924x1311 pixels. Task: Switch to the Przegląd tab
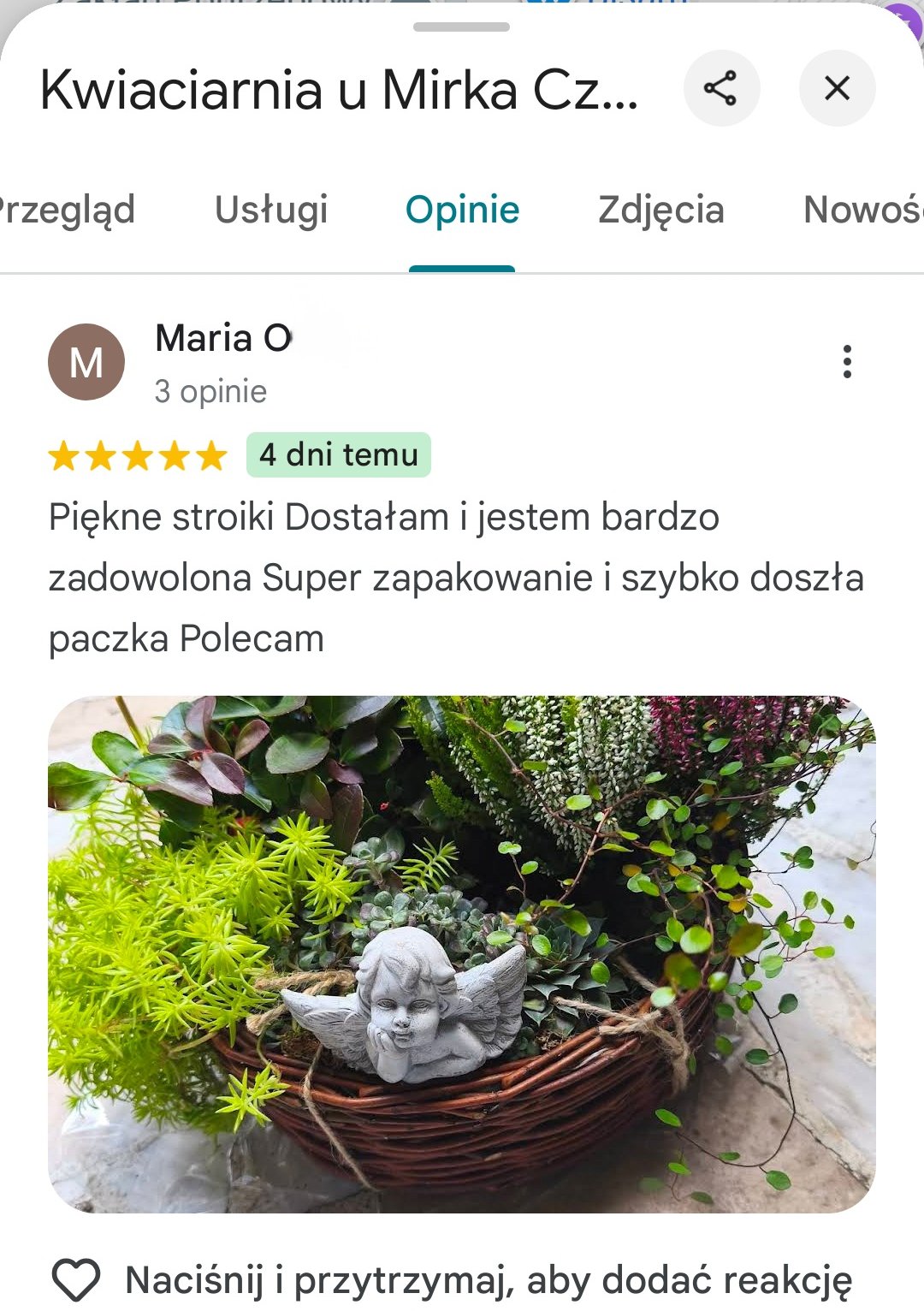(67, 211)
